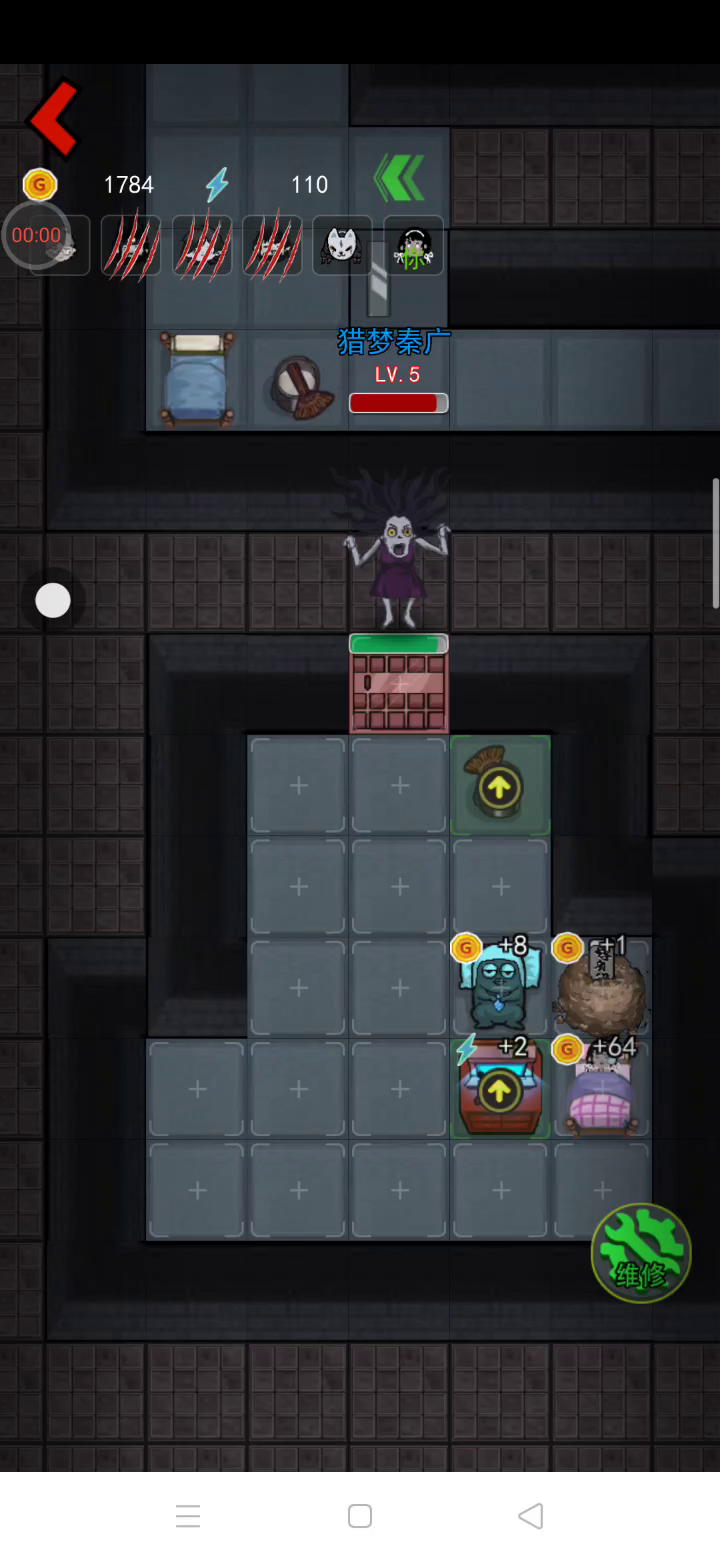Collapse the panel with green double arrows
This screenshot has height=1560, width=720.
[x=398, y=180]
